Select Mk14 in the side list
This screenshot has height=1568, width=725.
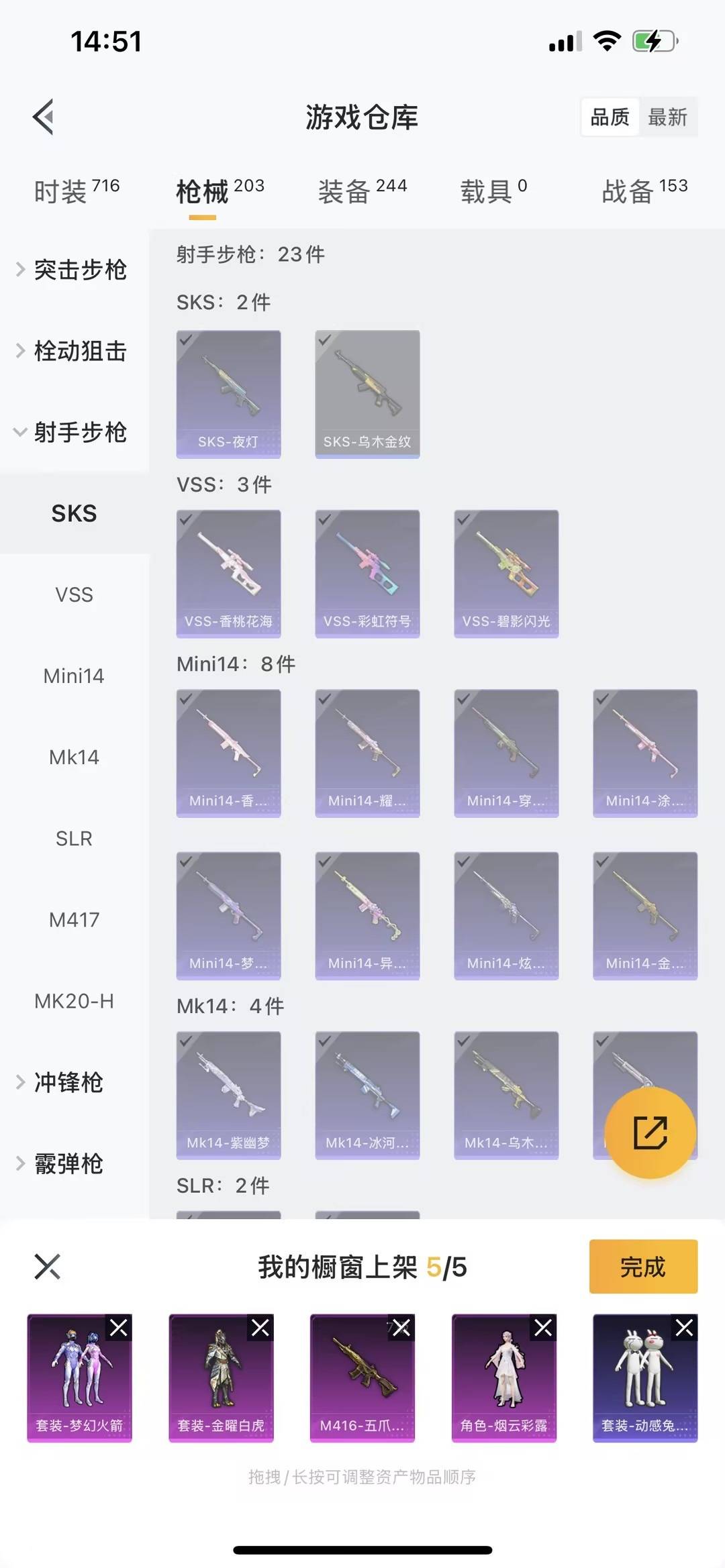pyautogui.click(x=74, y=757)
